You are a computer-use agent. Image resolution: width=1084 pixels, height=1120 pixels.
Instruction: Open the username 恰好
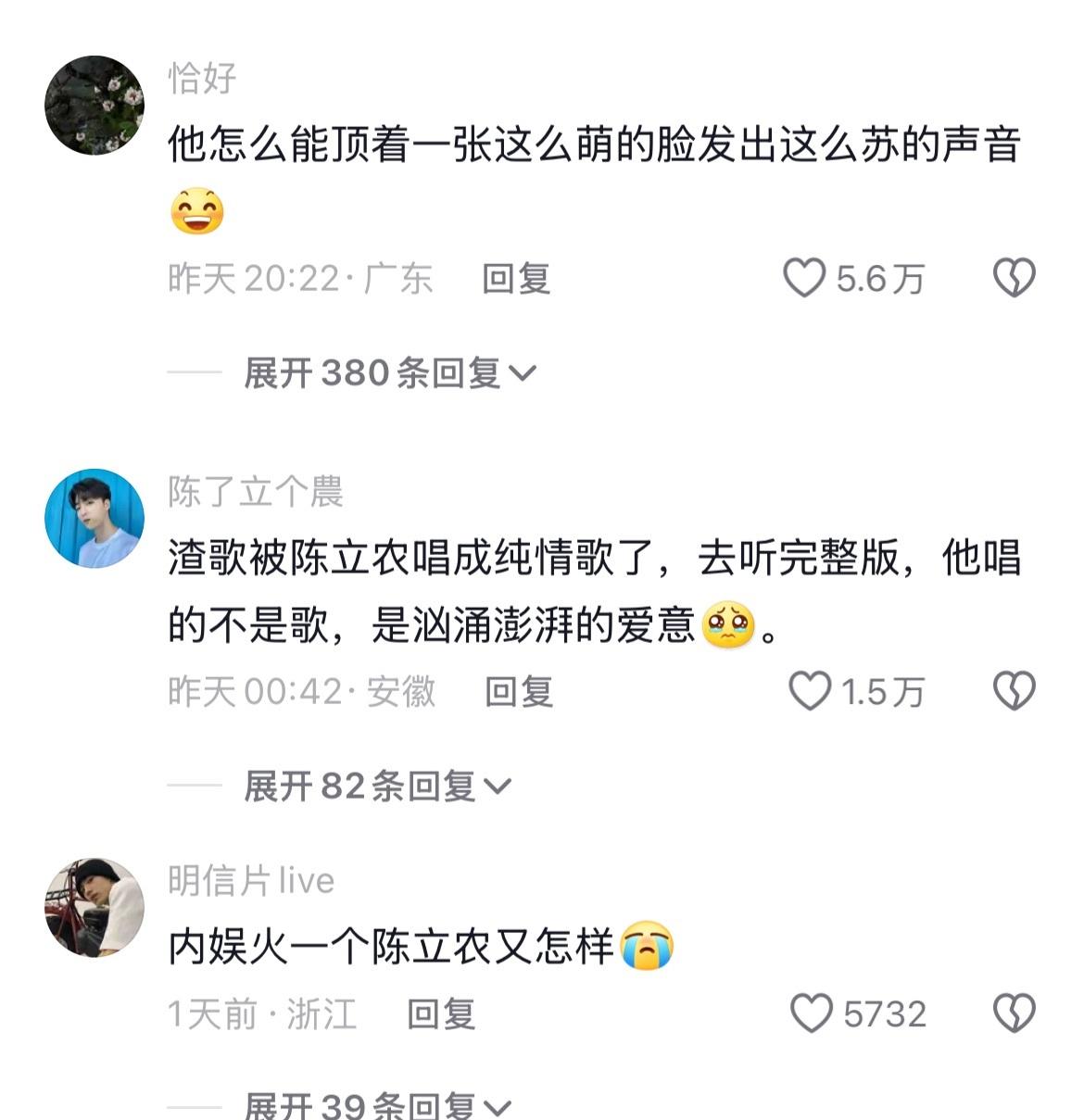point(202,79)
